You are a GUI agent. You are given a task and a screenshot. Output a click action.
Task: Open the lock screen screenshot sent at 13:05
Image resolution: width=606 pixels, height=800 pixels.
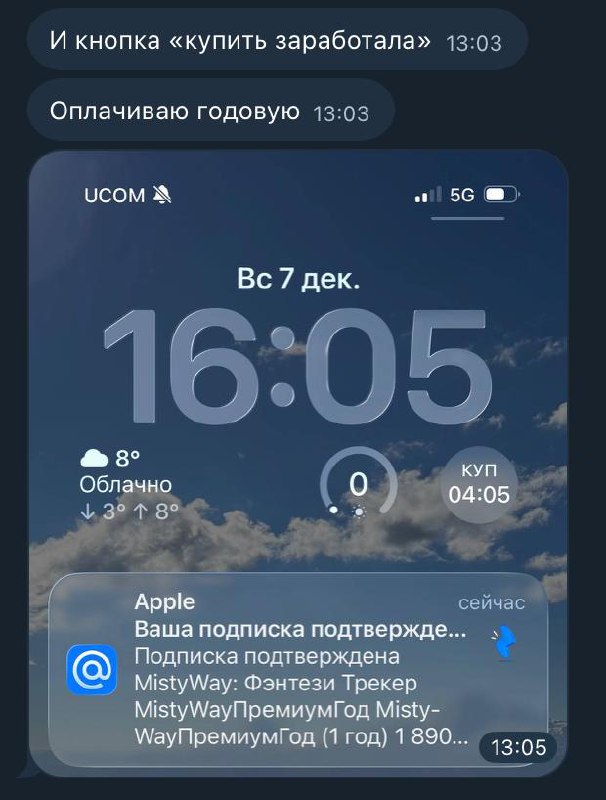point(298,400)
